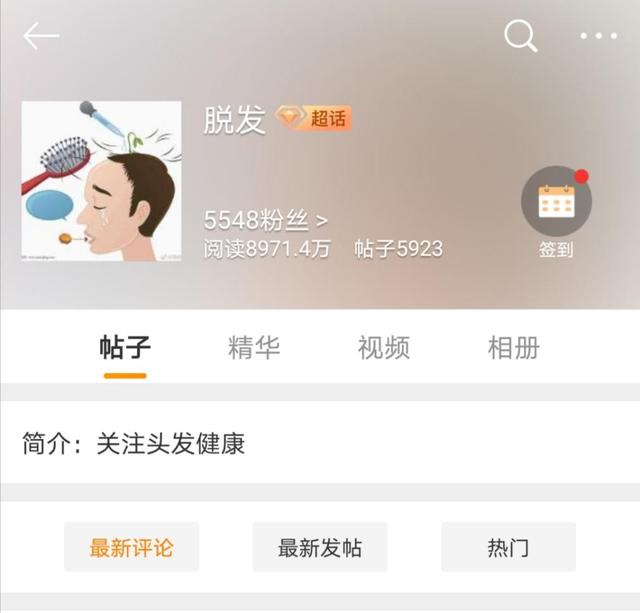Screen dimensions: 640x613
Task: Open search in this super topic
Action: pyautogui.click(x=520, y=37)
